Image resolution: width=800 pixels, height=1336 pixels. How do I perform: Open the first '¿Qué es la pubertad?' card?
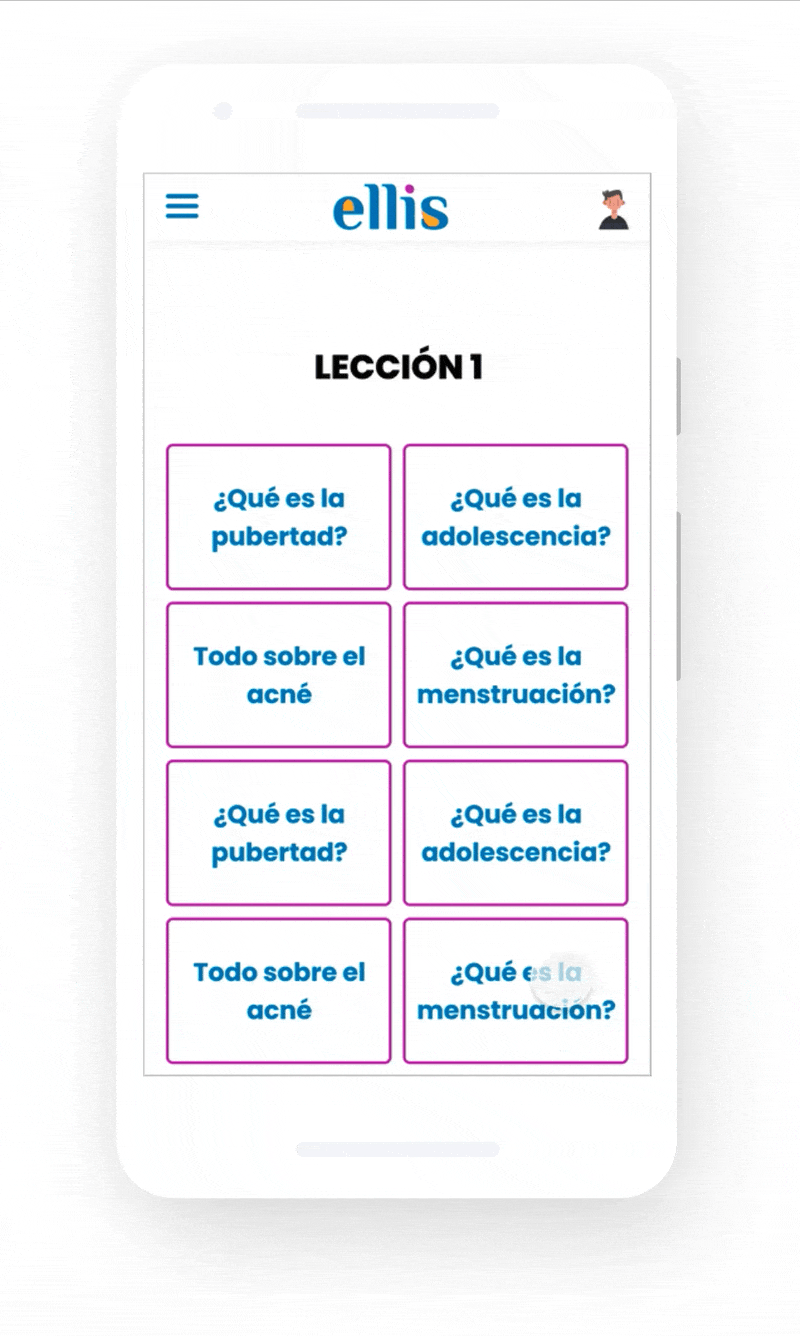(279, 517)
